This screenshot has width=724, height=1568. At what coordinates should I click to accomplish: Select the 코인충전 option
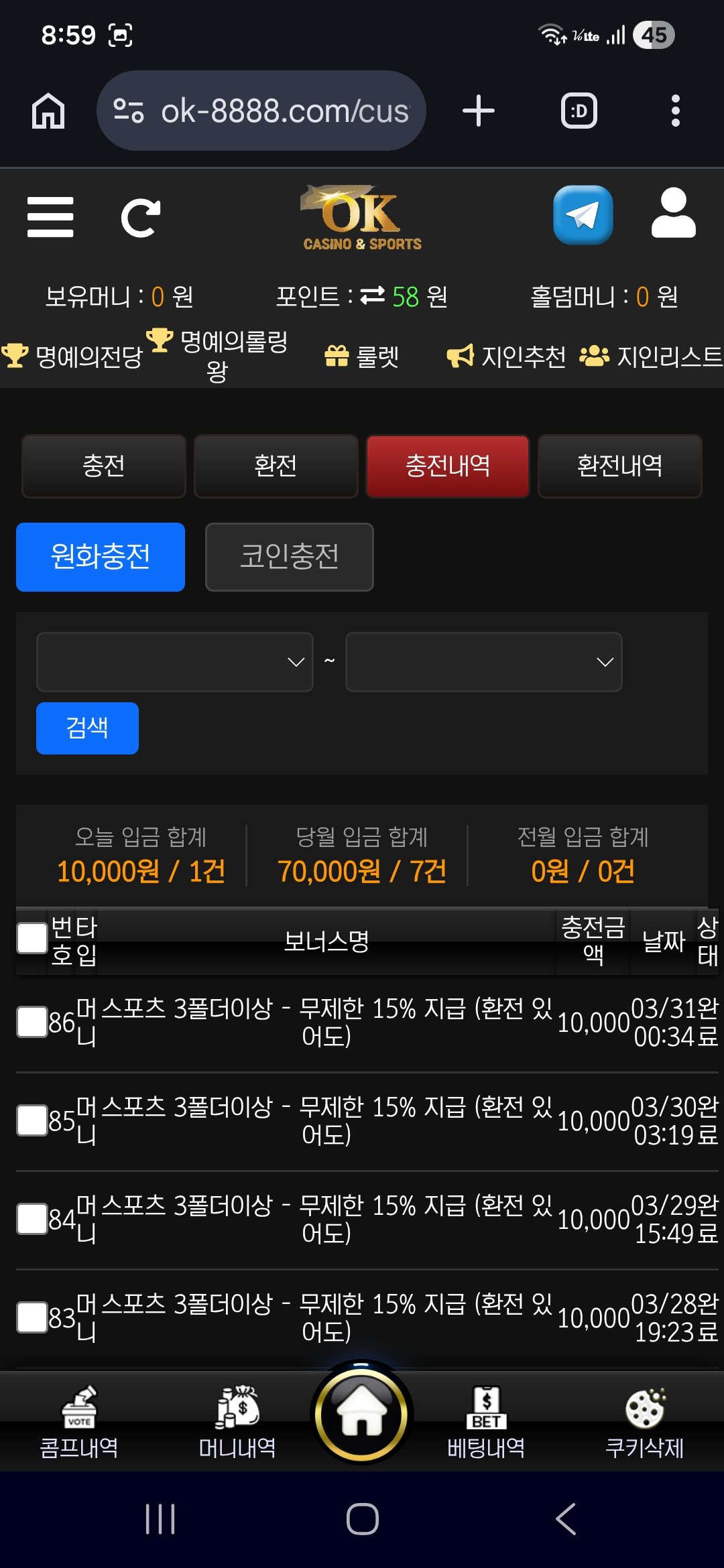click(289, 557)
